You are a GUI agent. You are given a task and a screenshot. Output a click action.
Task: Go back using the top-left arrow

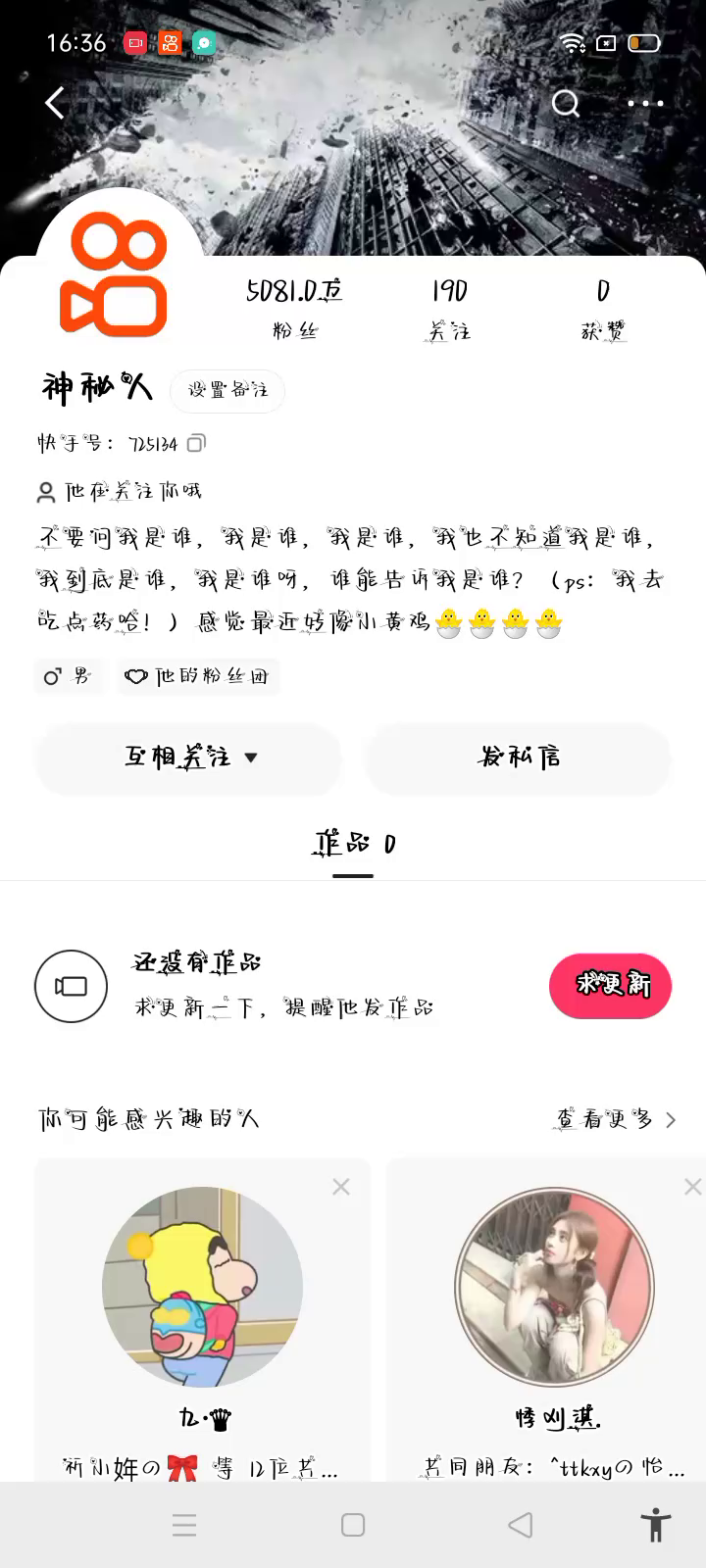point(56,103)
